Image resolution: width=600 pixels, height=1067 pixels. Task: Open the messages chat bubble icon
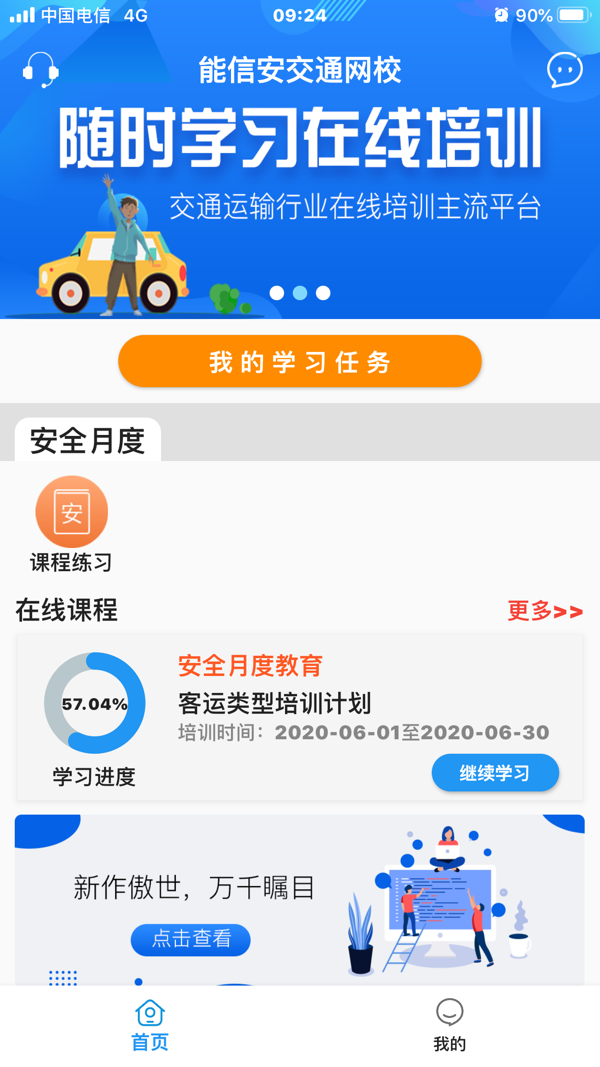pos(564,70)
